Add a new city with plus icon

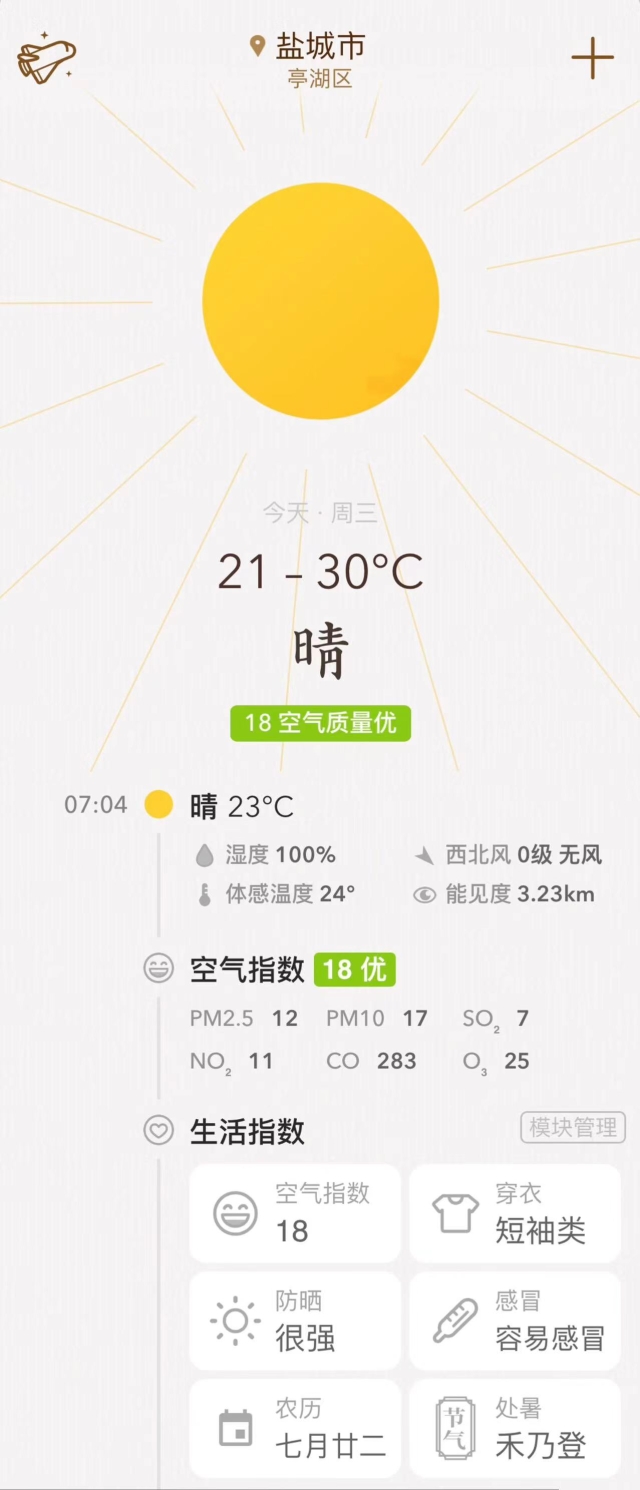[592, 59]
